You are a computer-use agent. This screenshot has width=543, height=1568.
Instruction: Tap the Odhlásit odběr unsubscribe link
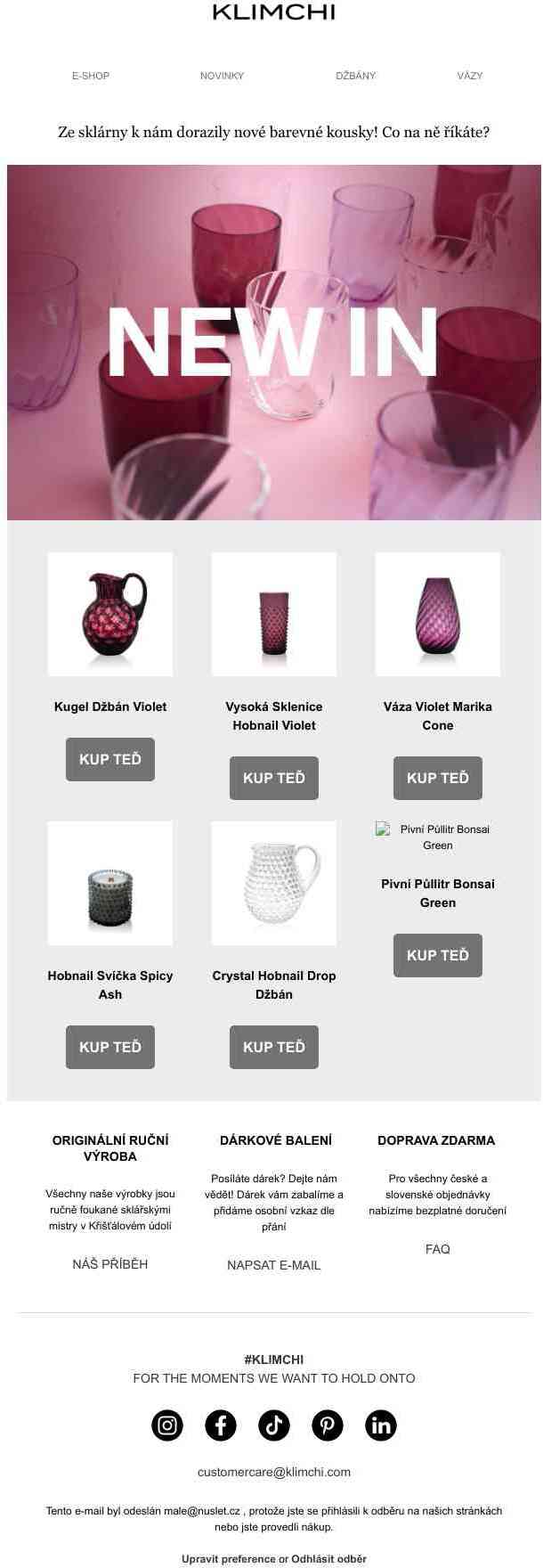click(x=328, y=1558)
